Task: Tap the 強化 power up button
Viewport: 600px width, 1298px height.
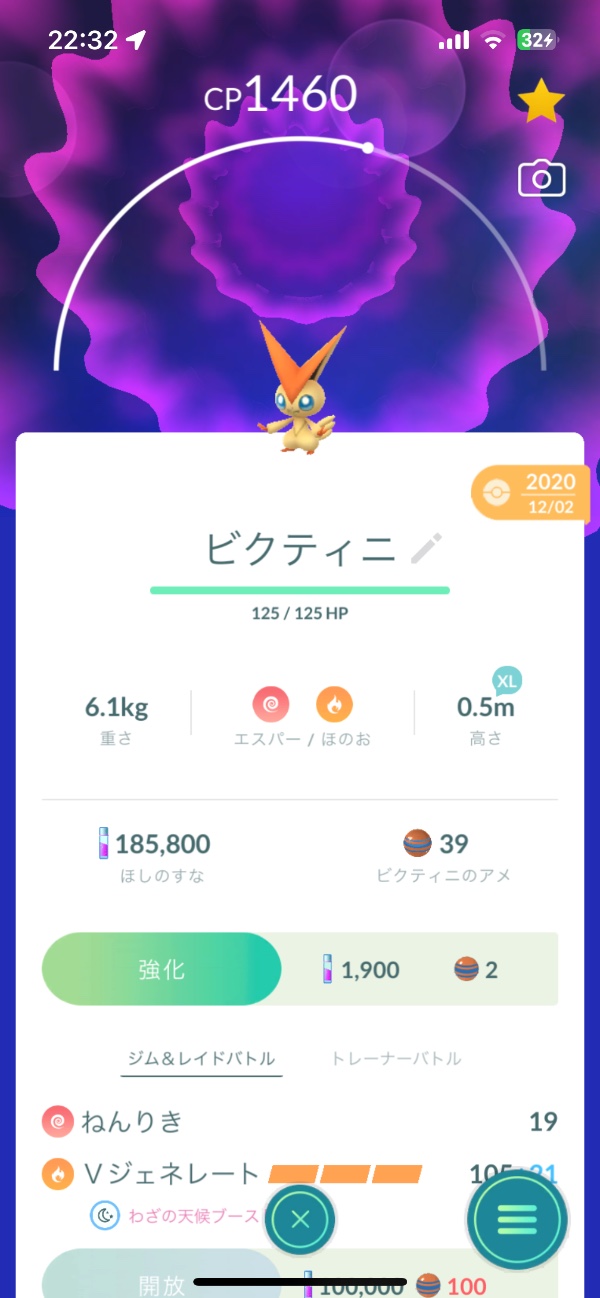Action: pos(161,969)
